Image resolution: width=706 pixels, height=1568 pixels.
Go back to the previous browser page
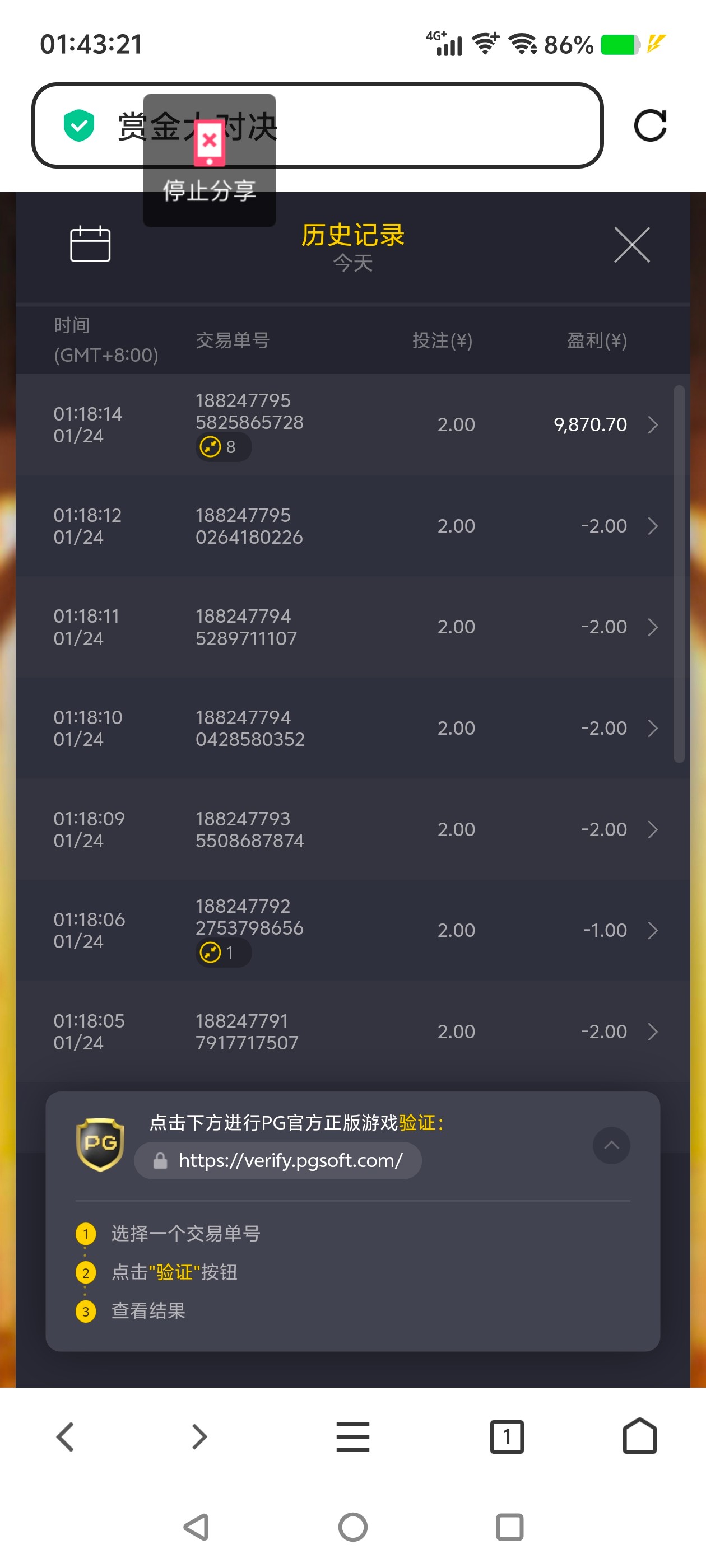coord(65,1436)
